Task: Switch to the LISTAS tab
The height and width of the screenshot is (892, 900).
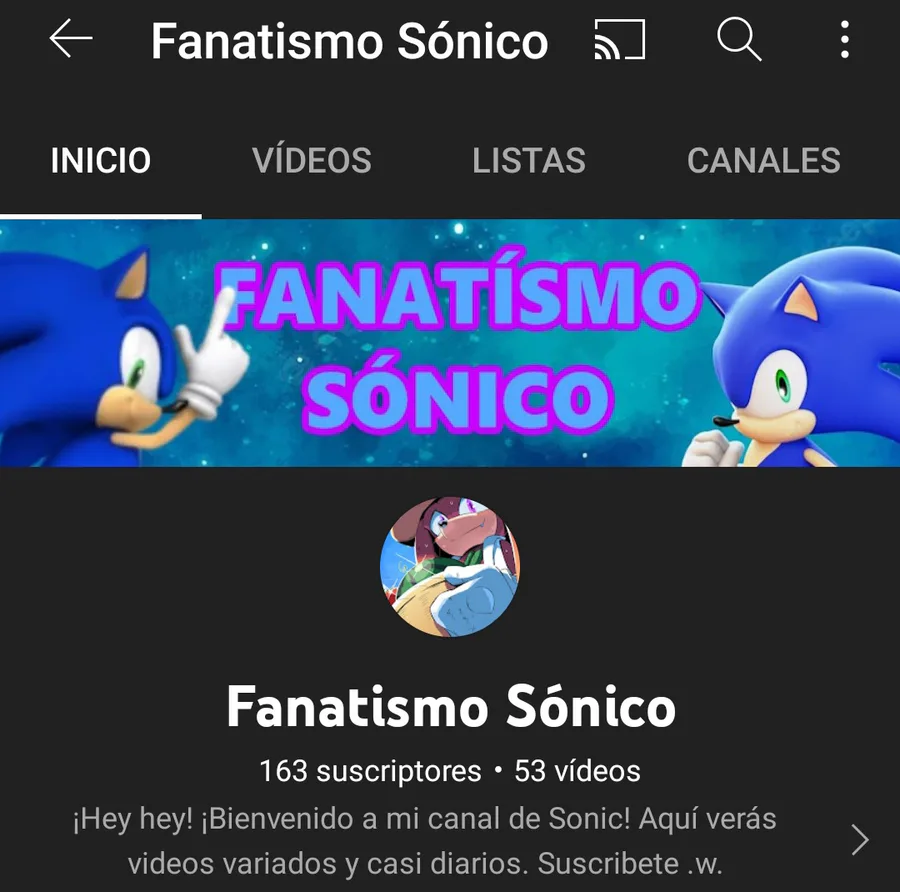Action: (x=529, y=161)
